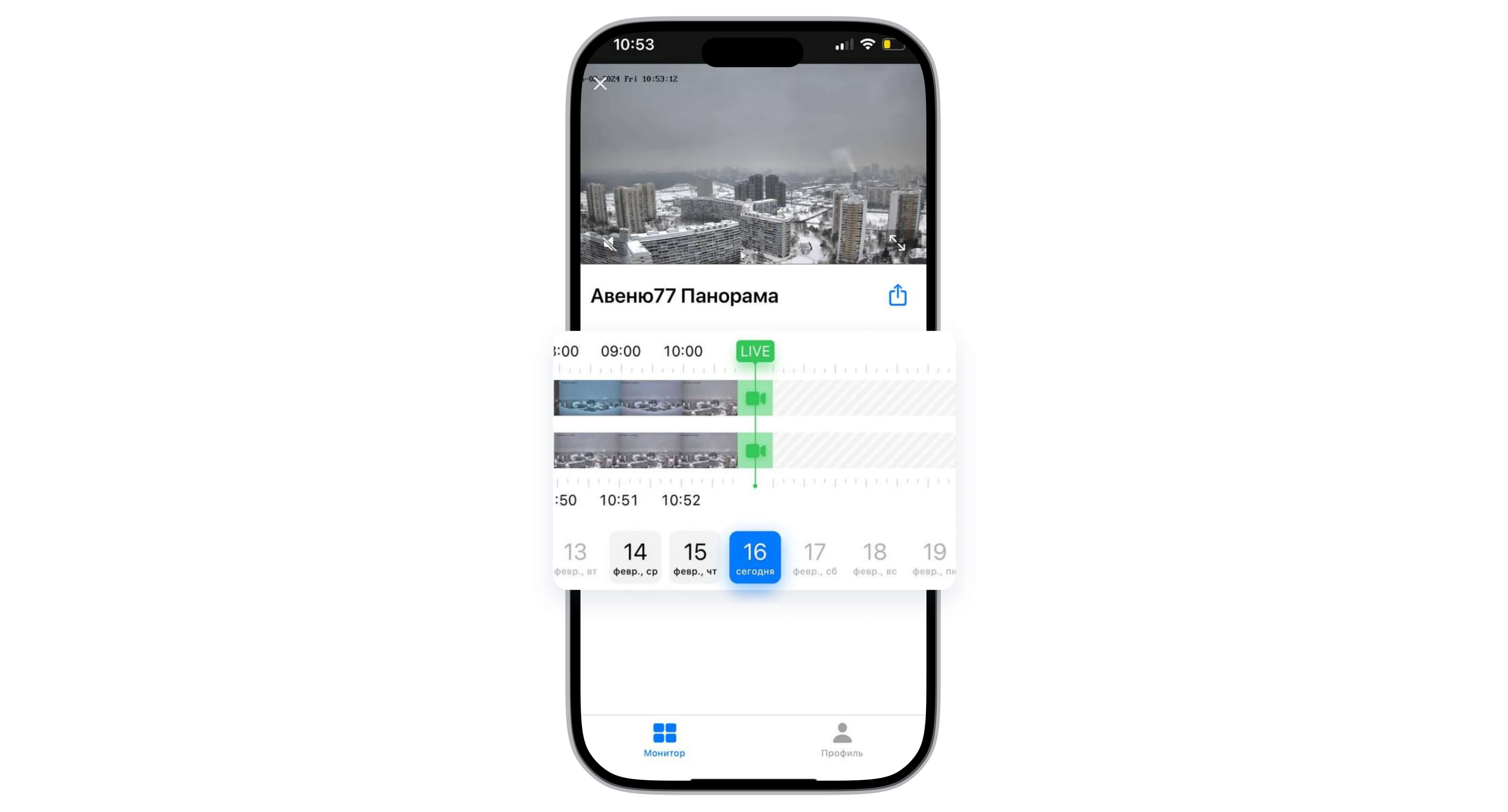
Task: Expand video to fullscreen
Action: click(897, 242)
